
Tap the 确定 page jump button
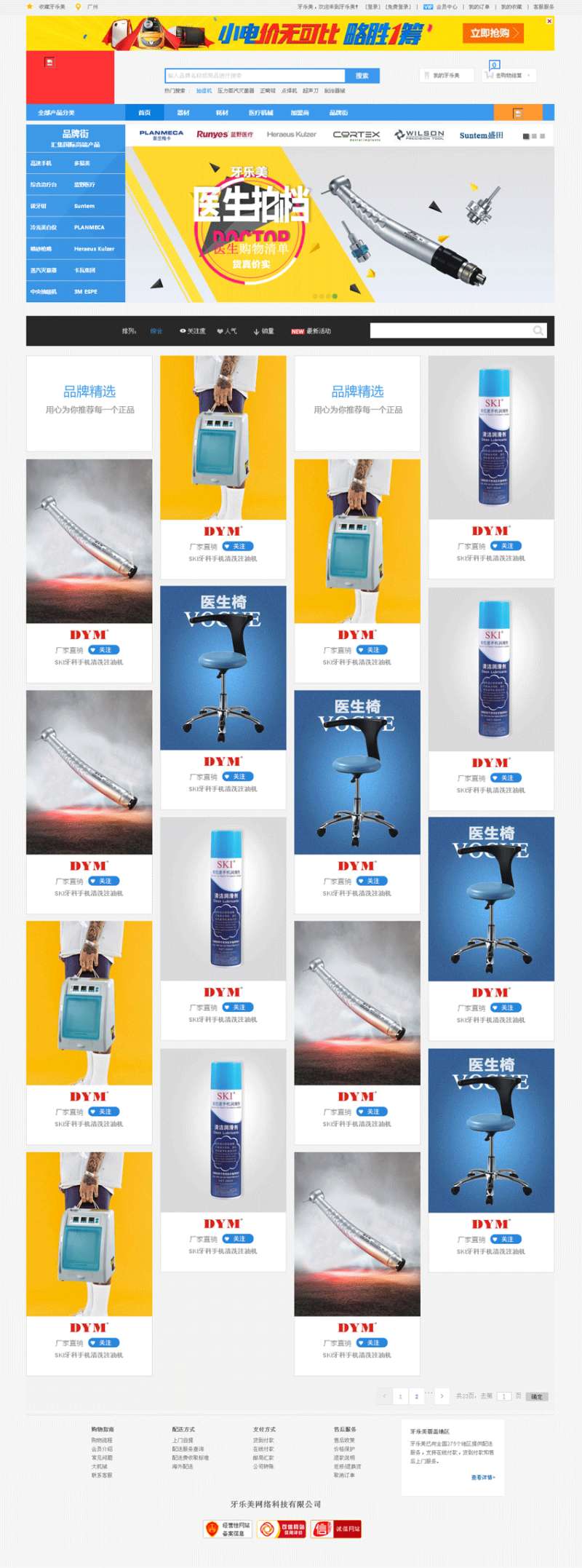point(537,1396)
